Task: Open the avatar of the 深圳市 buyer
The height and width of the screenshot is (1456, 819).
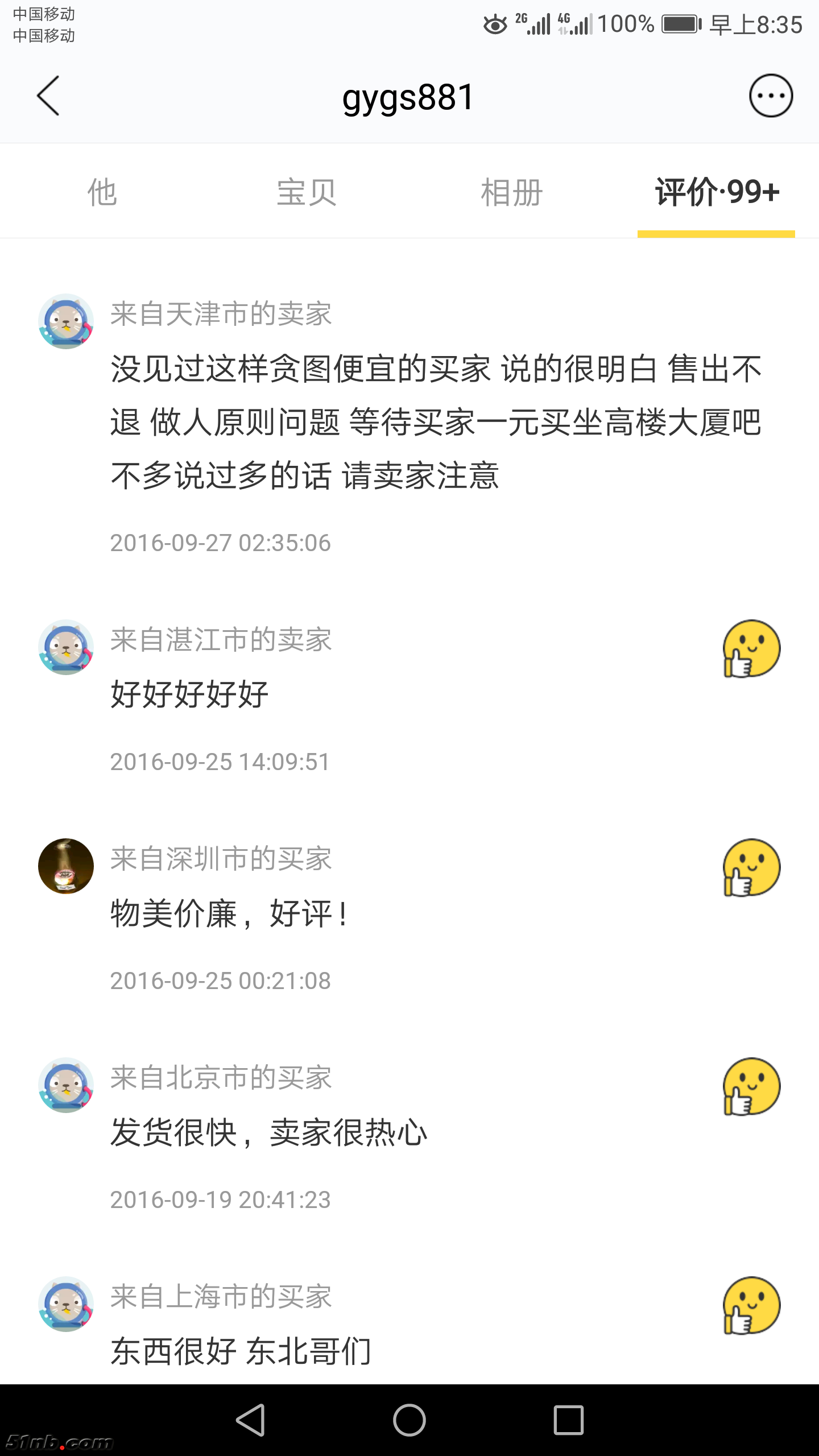Action: (66, 866)
